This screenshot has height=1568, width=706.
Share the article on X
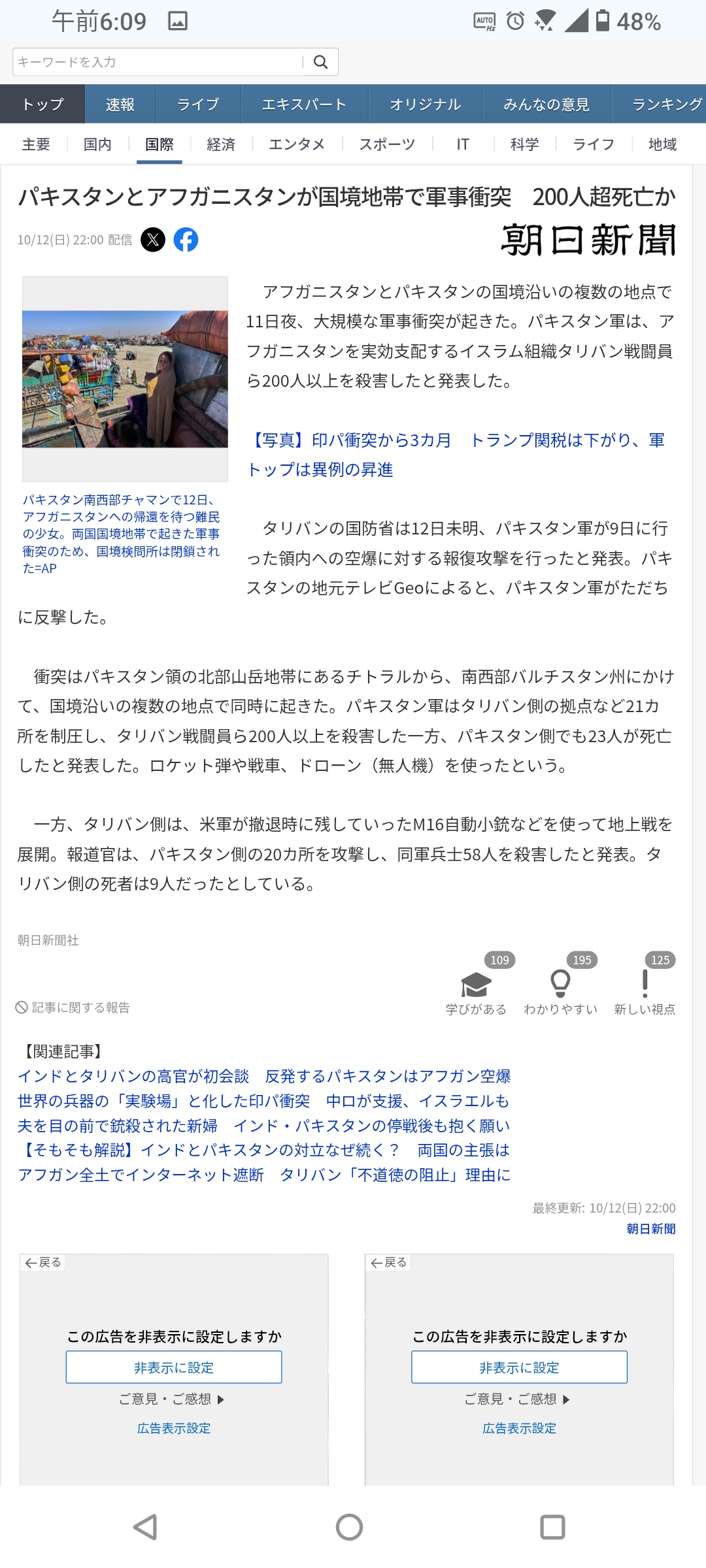(x=153, y=240)
